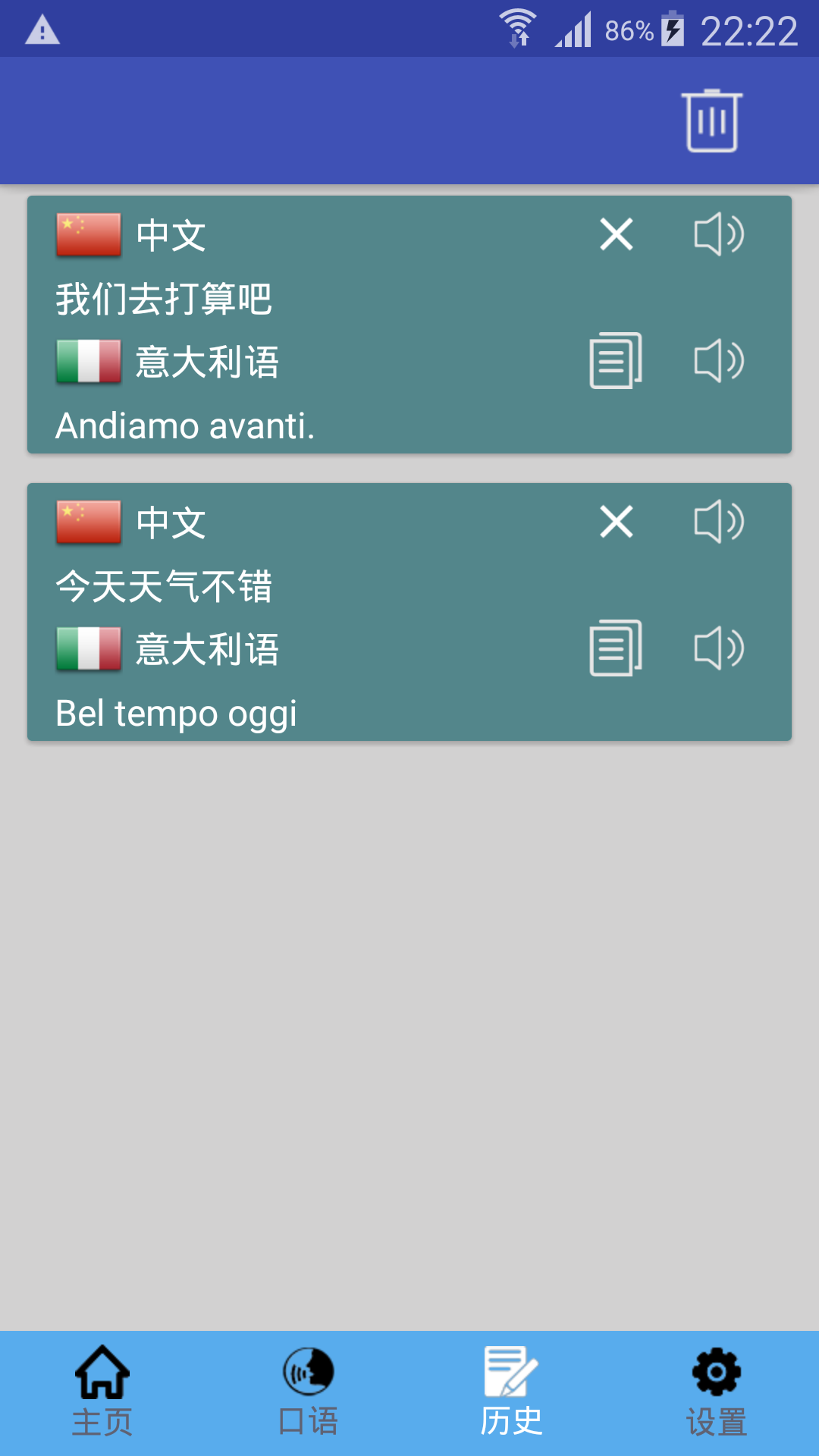Tap the 口语 tab label
The image size is (819, 1456).
coord(309,1419)
